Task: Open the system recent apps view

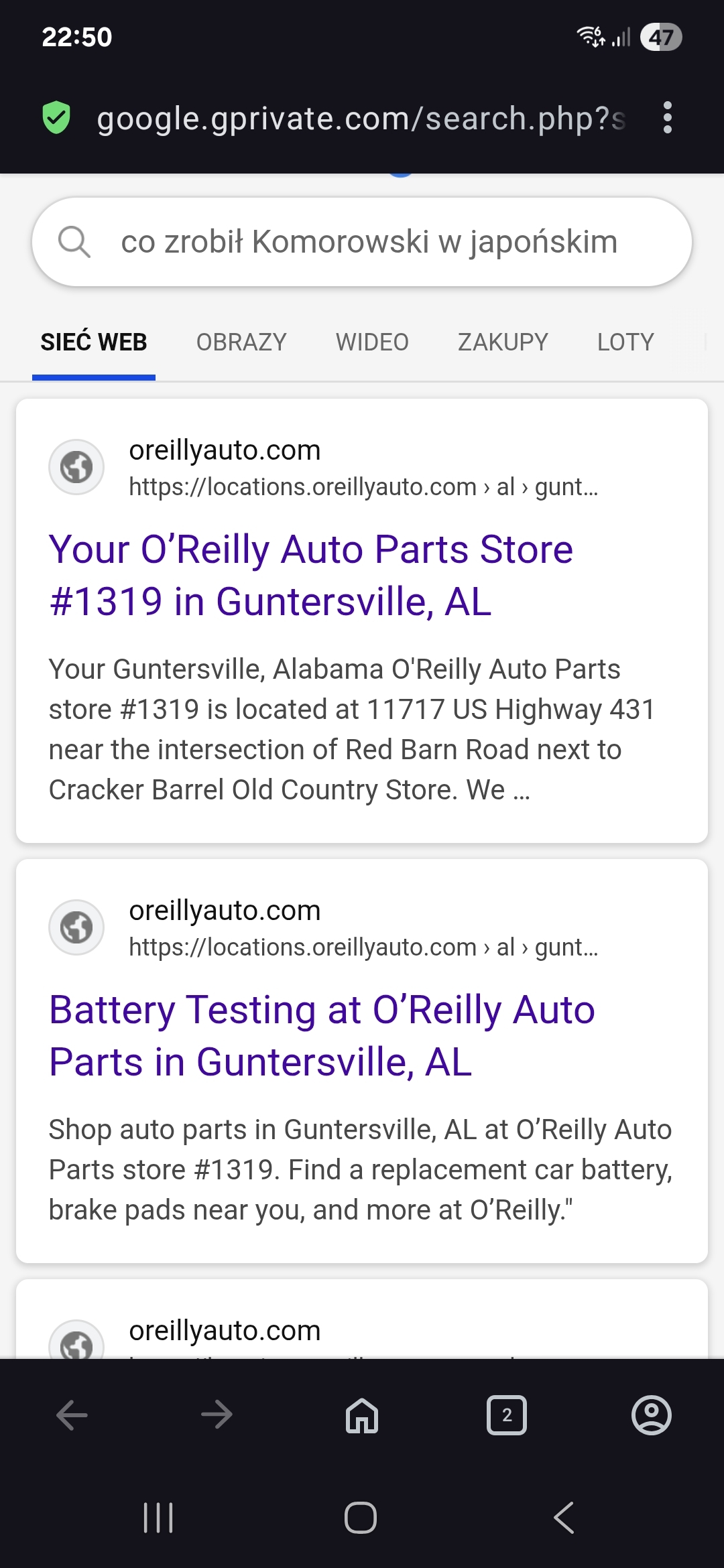Action: (x=158, y=1518)
